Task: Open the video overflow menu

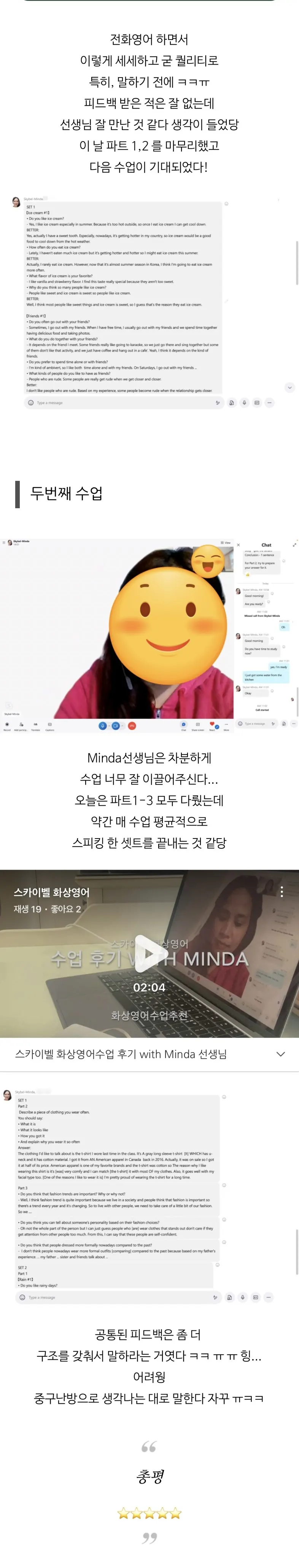Action: click(282, 891)
